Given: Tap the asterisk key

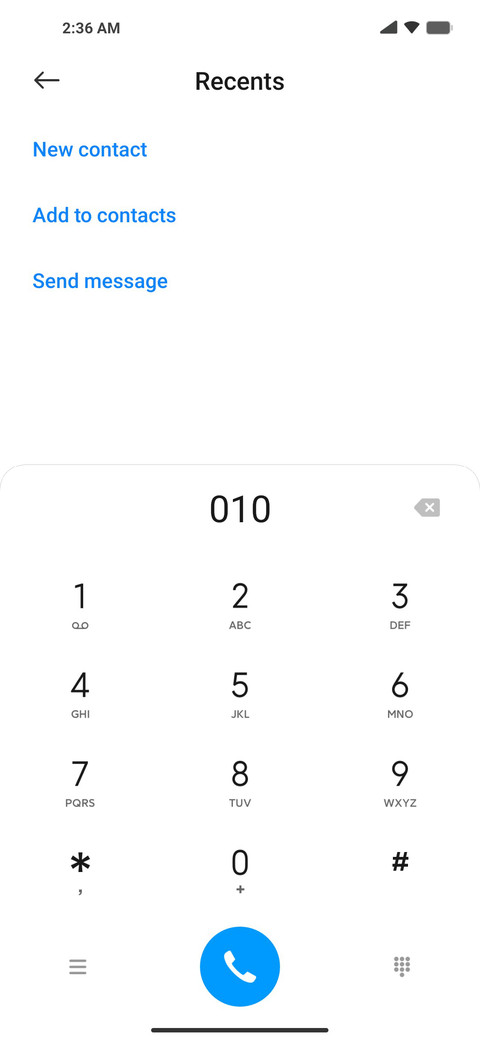Looking at the screenshot, I should [x=80, y=873].
